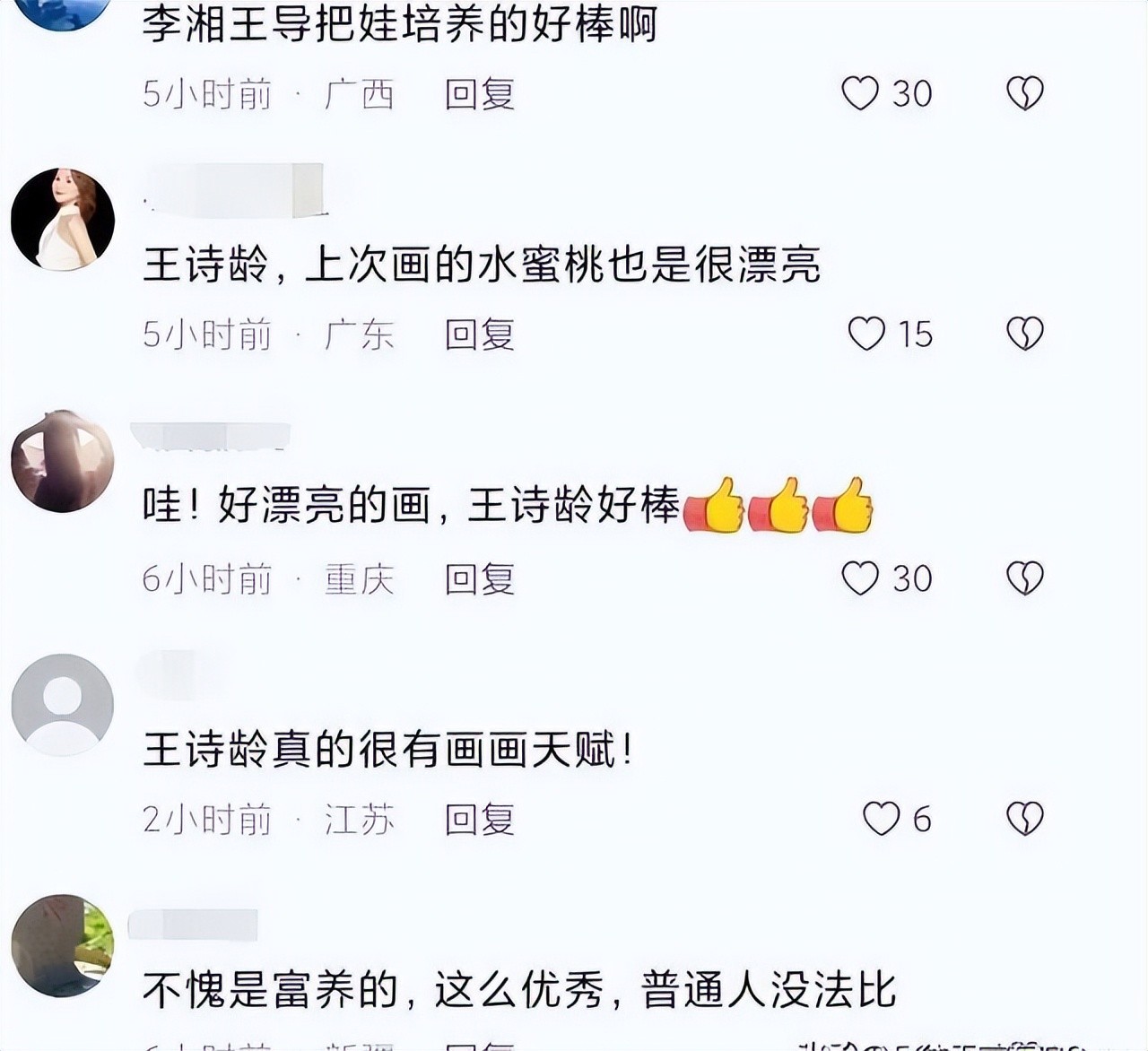
Task: Like the comment 哇!好漂亮的画
Action: pos(860,578)
